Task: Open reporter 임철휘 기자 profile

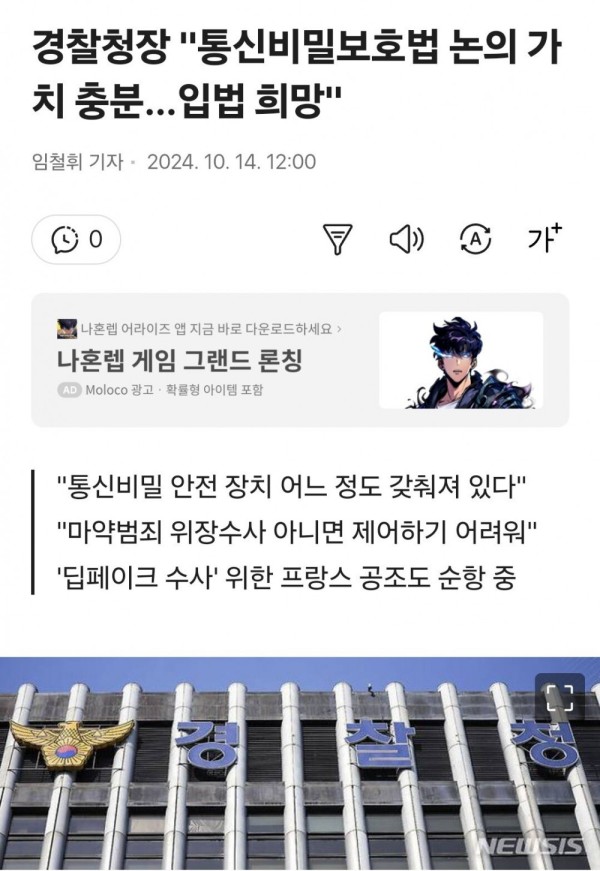Action: (x=76, y=161)
